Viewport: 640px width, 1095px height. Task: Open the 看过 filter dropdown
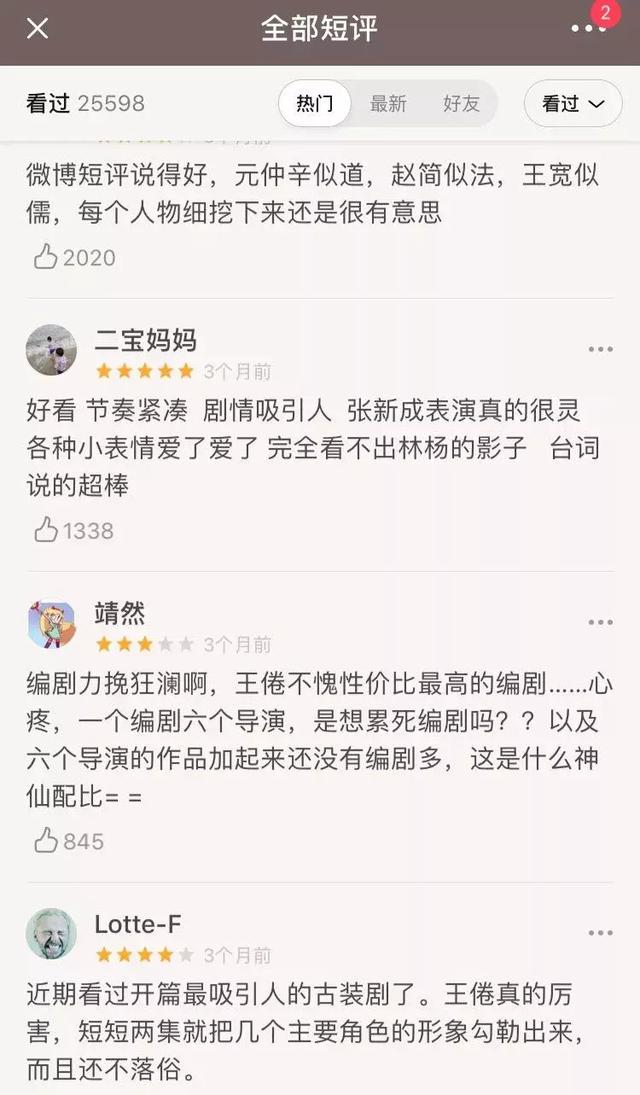pos(573,103)
